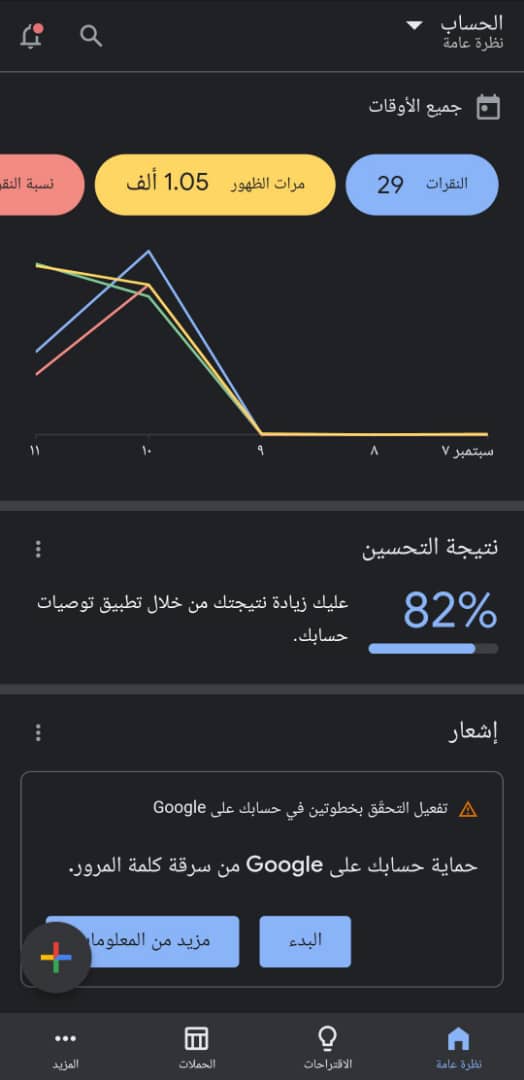Open the المزيد tab

point(65,1047)
